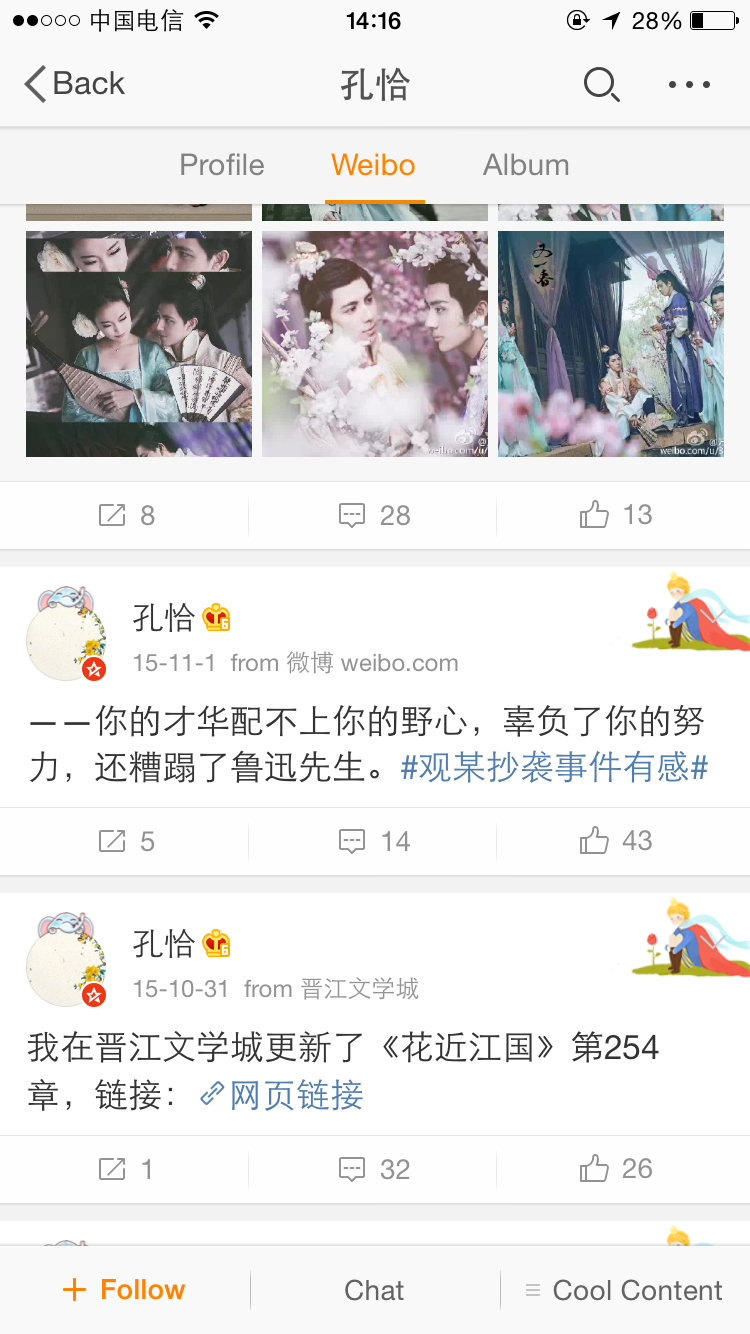
Task: Switch to the Album tab
Action: [x=526, y=165]
